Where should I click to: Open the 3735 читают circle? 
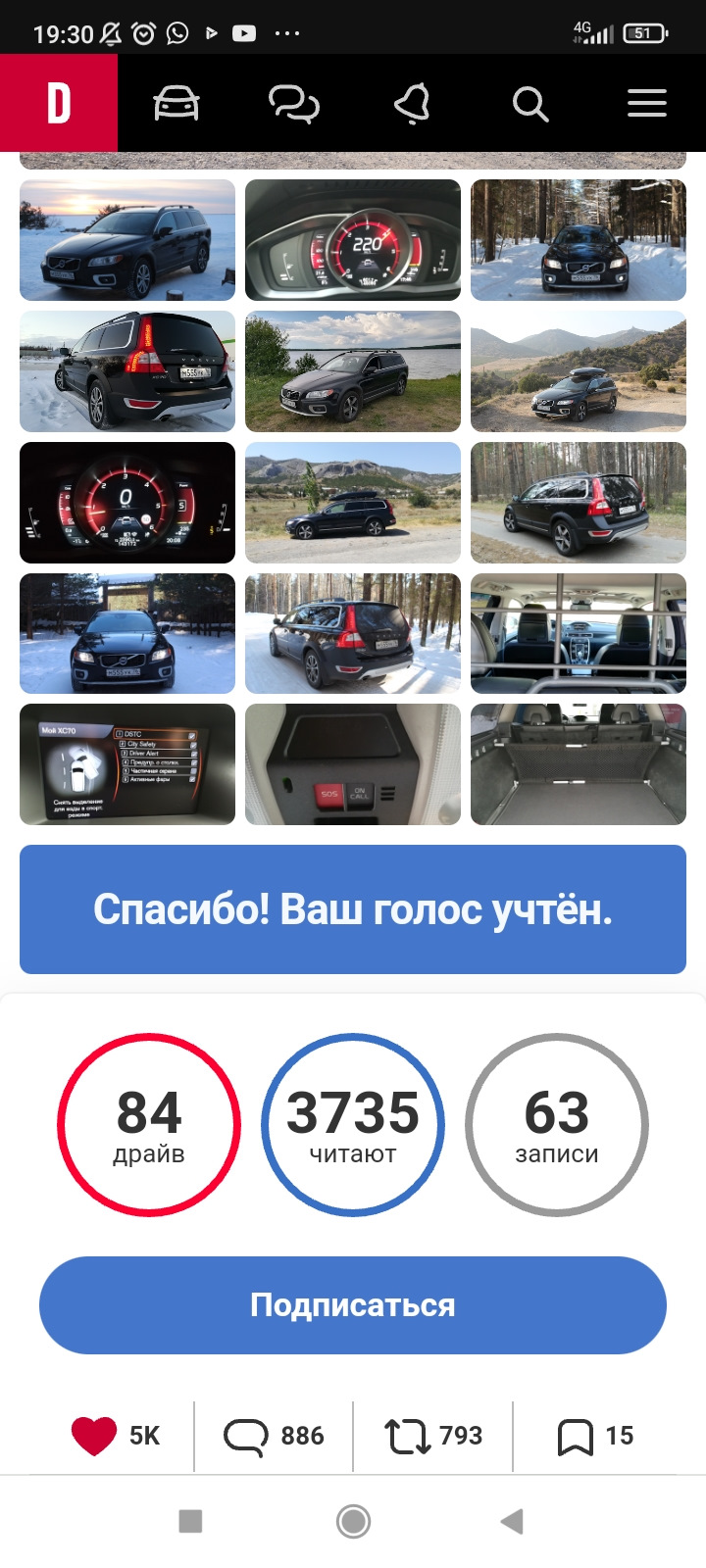pos(353,1125)
